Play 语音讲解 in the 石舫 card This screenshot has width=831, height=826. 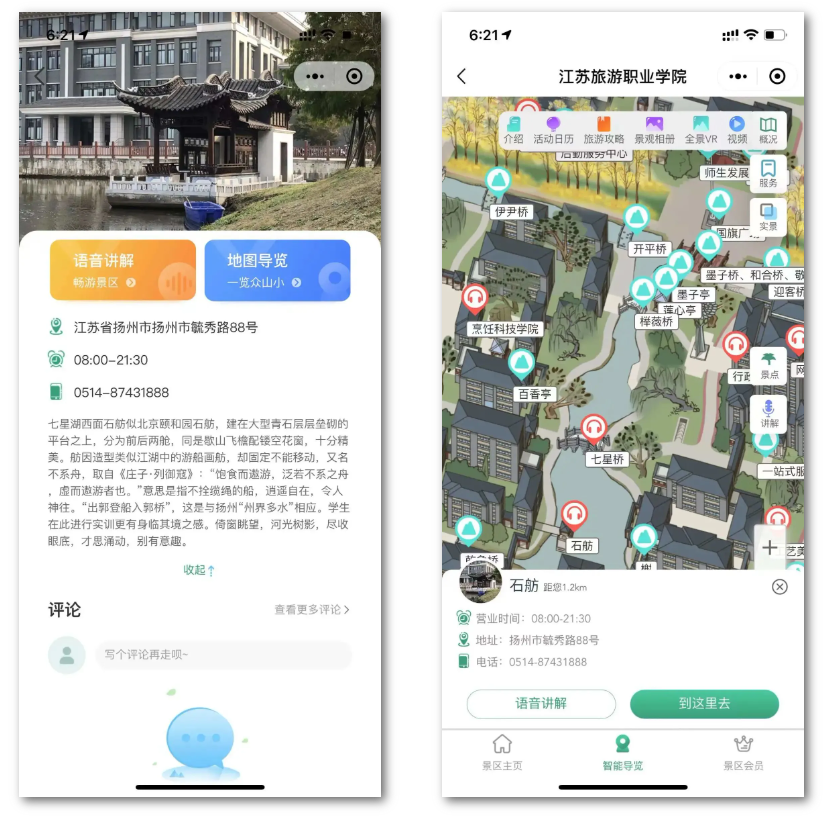(x=541, y=703)
